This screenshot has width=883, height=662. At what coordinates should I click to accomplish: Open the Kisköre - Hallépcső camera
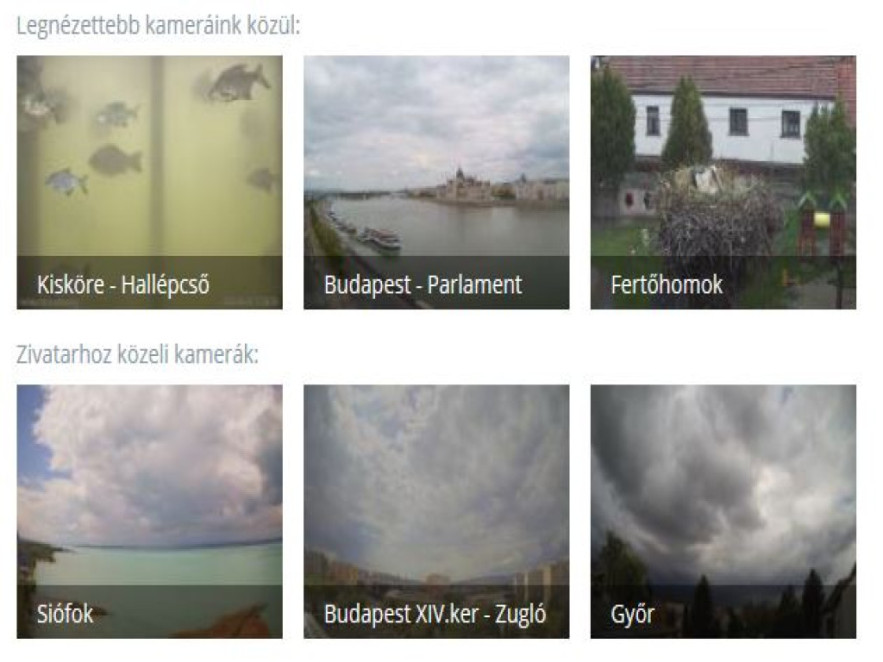click(x=149, y=182)
